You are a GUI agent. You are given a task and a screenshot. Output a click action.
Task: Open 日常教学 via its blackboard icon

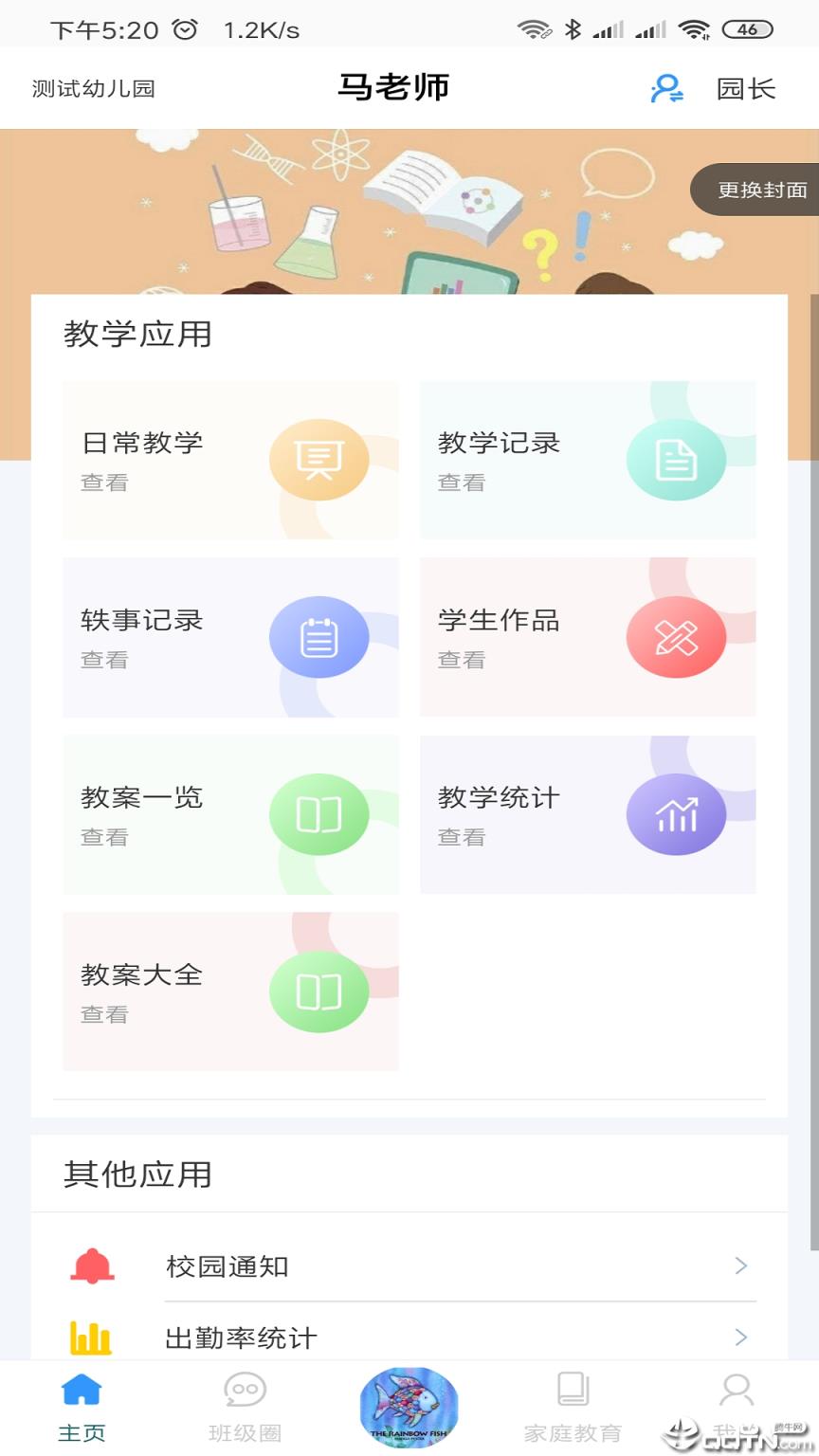point(319,459)
